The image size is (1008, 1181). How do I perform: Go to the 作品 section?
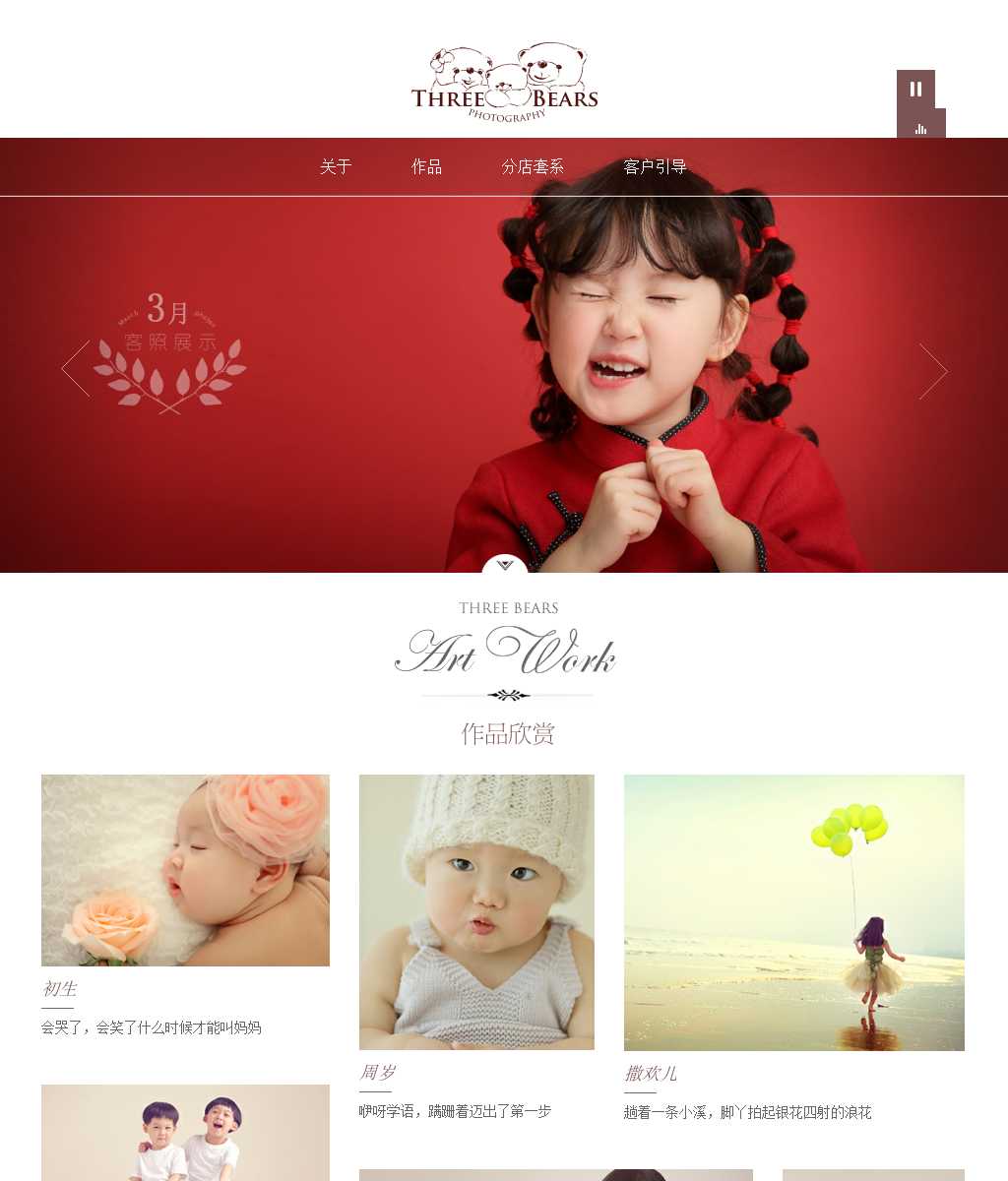[x=426, y=167]
